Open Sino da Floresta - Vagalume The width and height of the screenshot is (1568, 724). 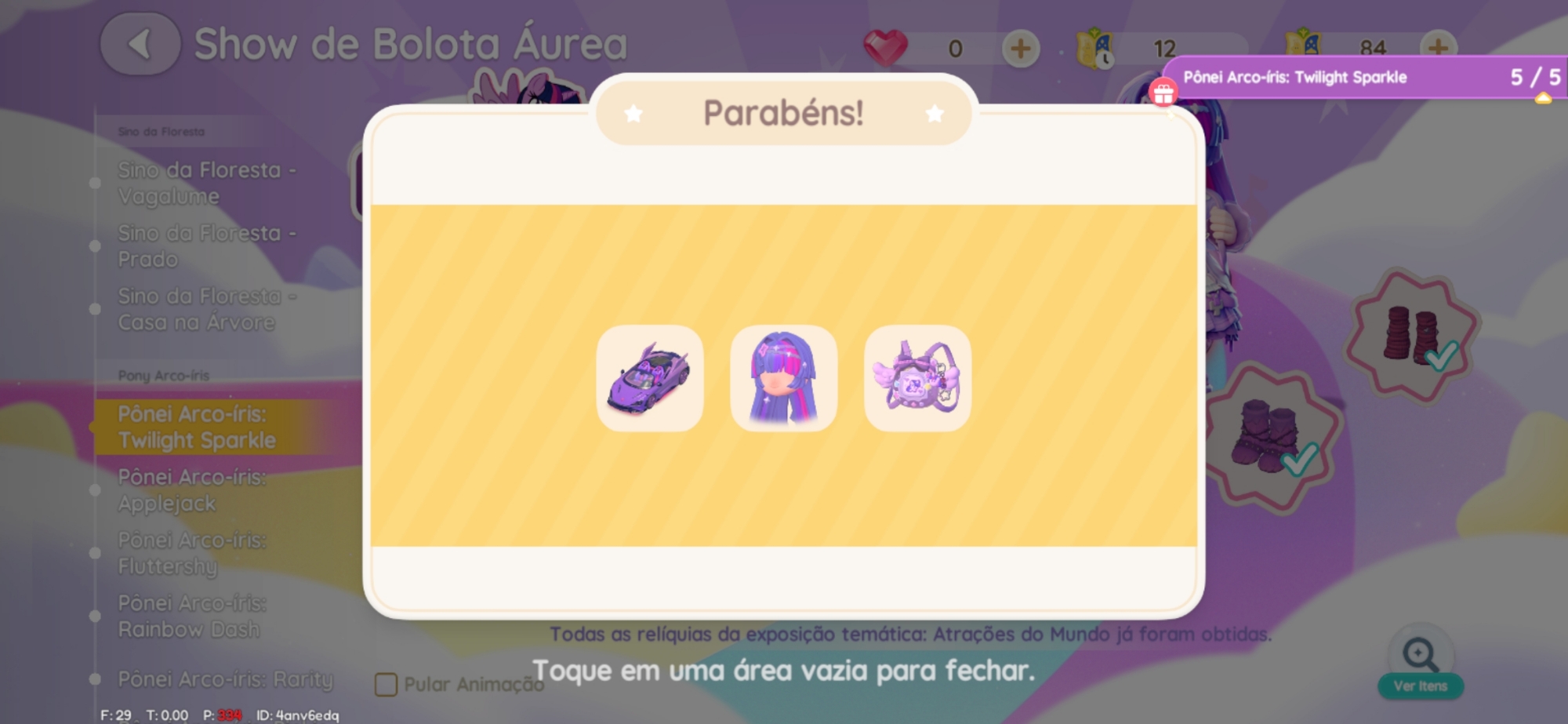click(206, 182)
